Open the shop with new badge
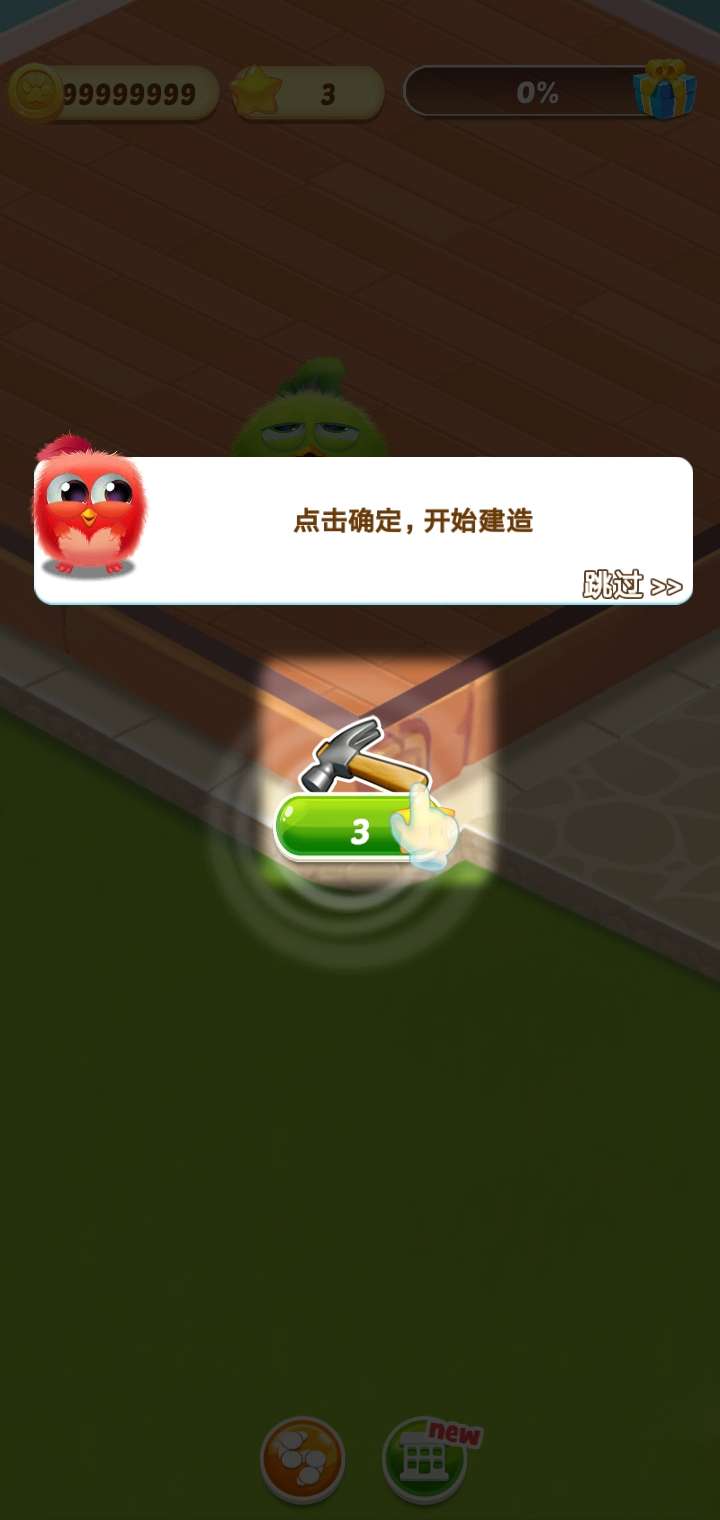The image size is (720, 1520). tap(425, 1459)
